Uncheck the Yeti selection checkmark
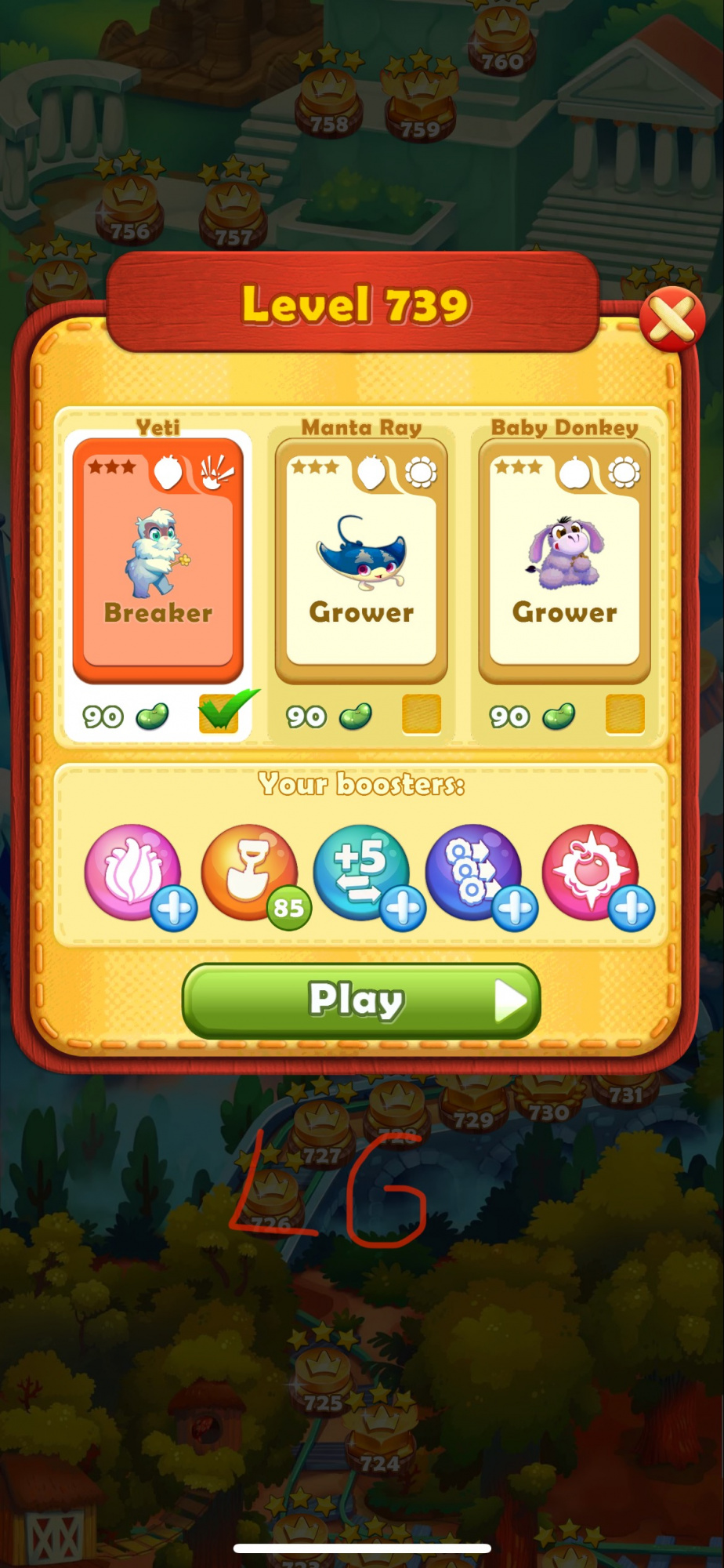 [219, 713]
